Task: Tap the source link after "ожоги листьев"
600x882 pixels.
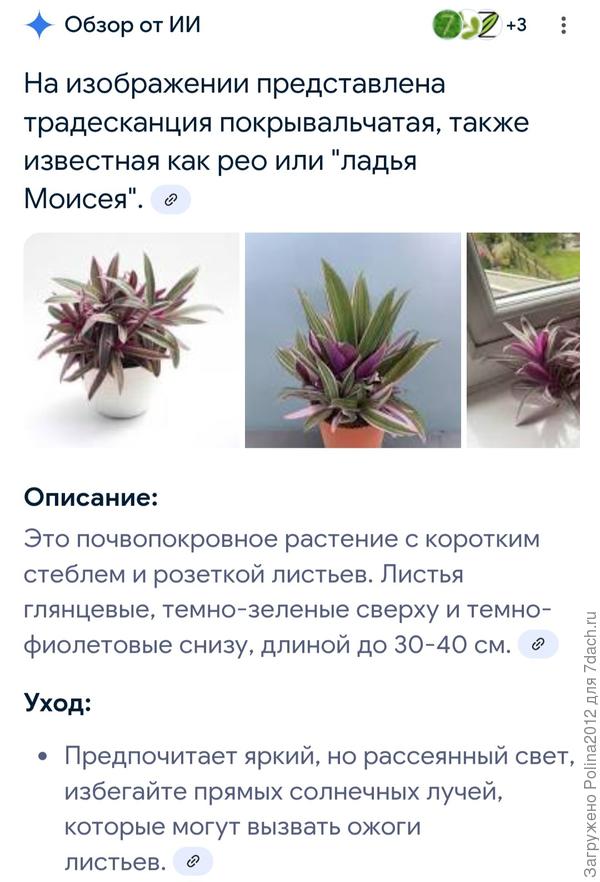Action: pyautogui.click(x=194, y=859)
